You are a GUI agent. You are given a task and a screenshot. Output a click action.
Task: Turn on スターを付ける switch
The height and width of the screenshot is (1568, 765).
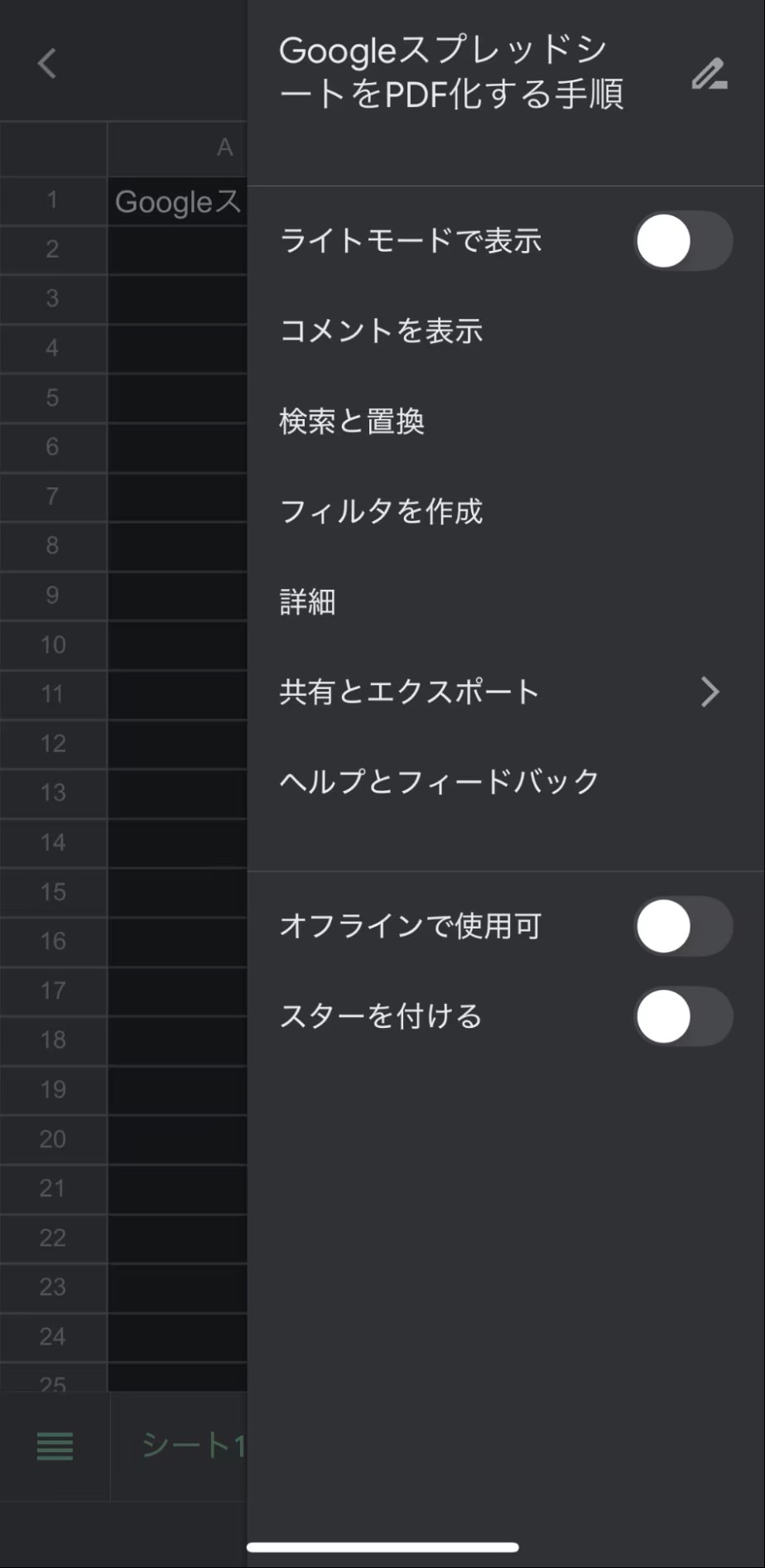[683, 1016]
